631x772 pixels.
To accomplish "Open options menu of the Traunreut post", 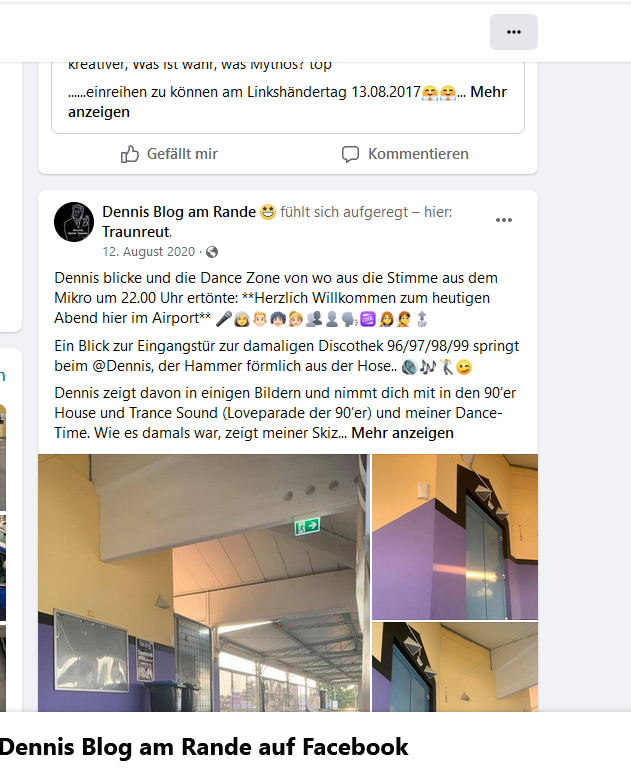I will pos(503,220).
